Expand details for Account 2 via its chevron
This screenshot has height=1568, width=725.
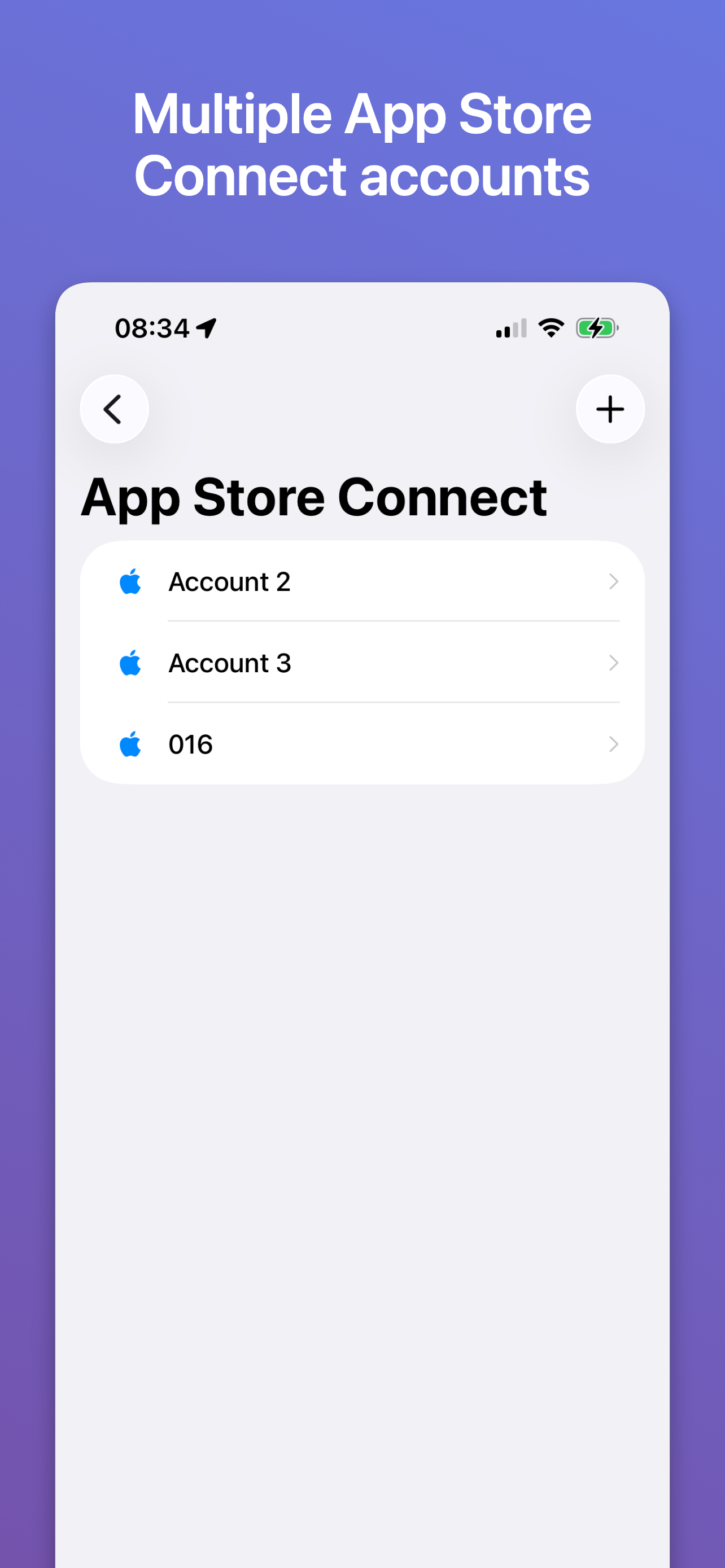tap(614, 582)
